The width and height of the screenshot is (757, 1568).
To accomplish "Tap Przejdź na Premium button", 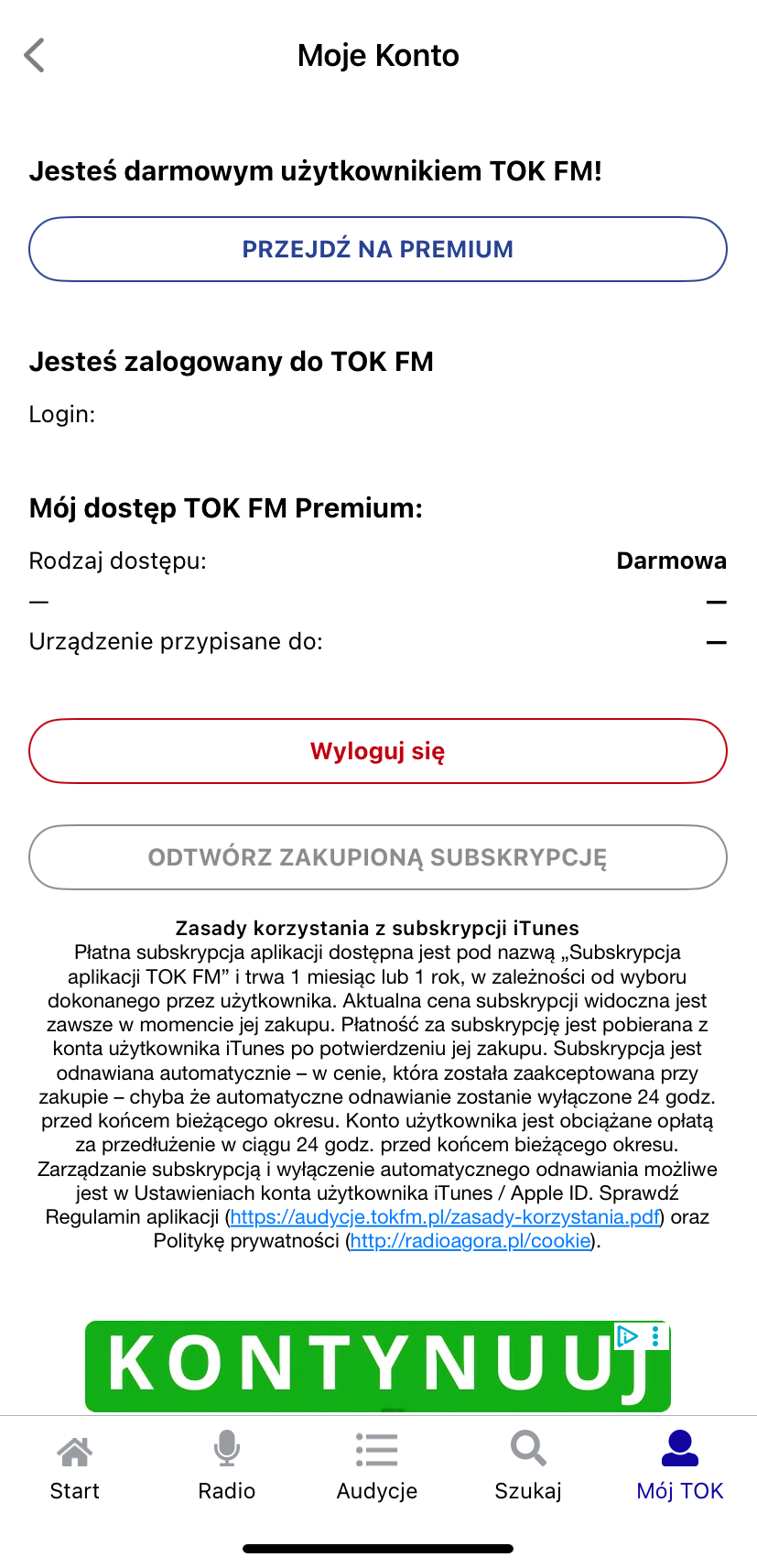I will click(378, 249).
